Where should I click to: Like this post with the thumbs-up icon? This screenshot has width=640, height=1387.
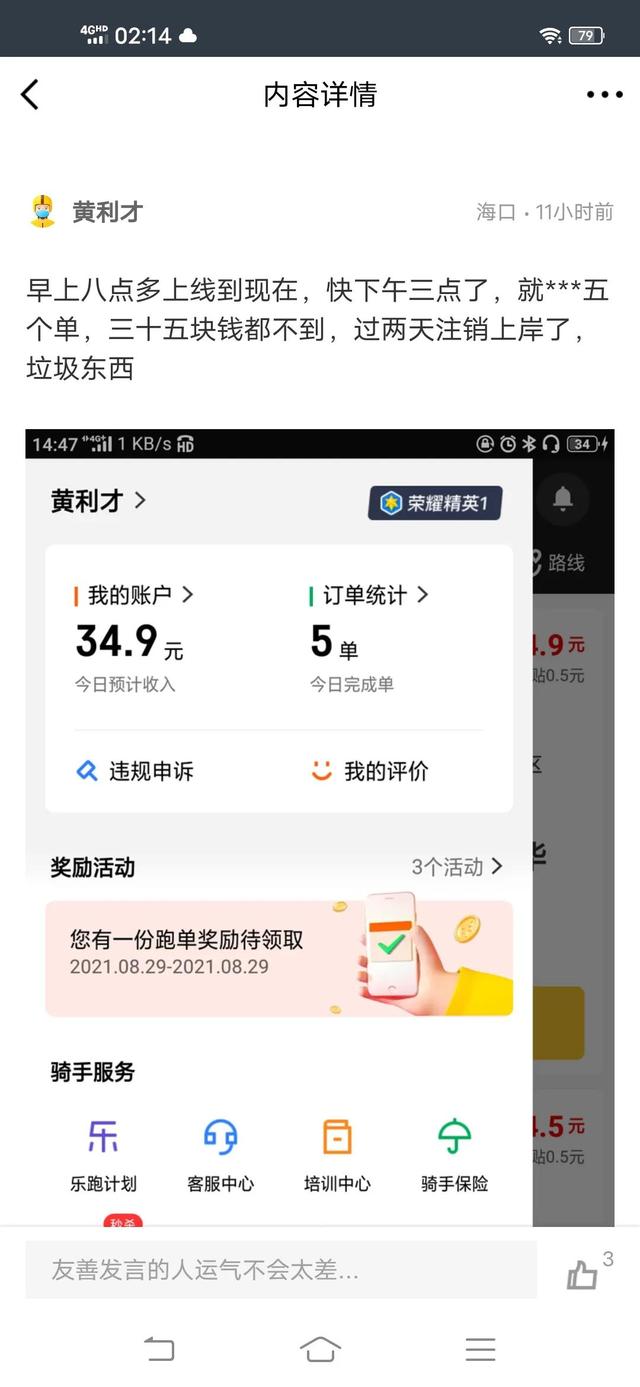[582, 1274]
